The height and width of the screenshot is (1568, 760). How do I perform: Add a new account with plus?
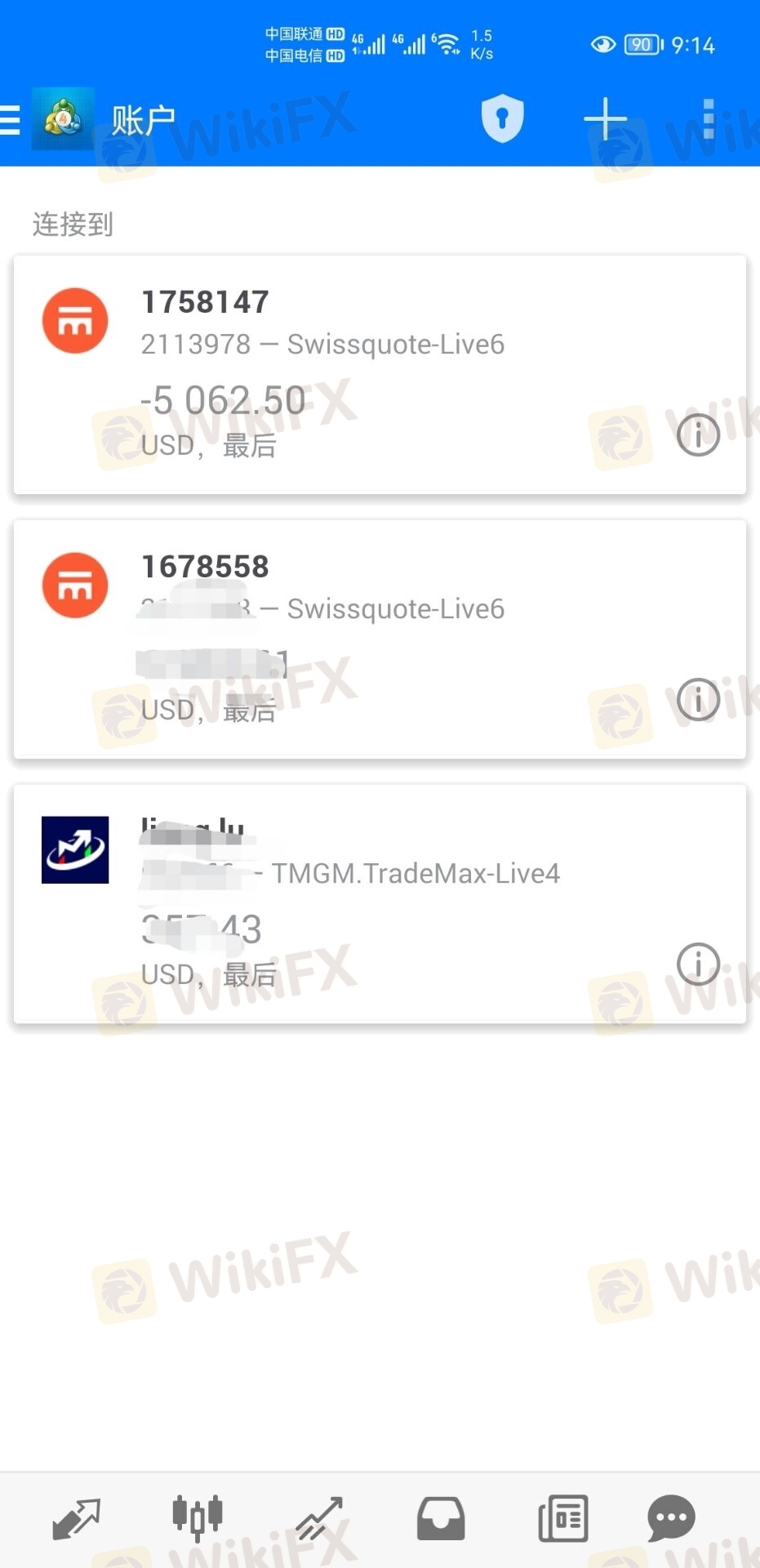coord(605,119)
